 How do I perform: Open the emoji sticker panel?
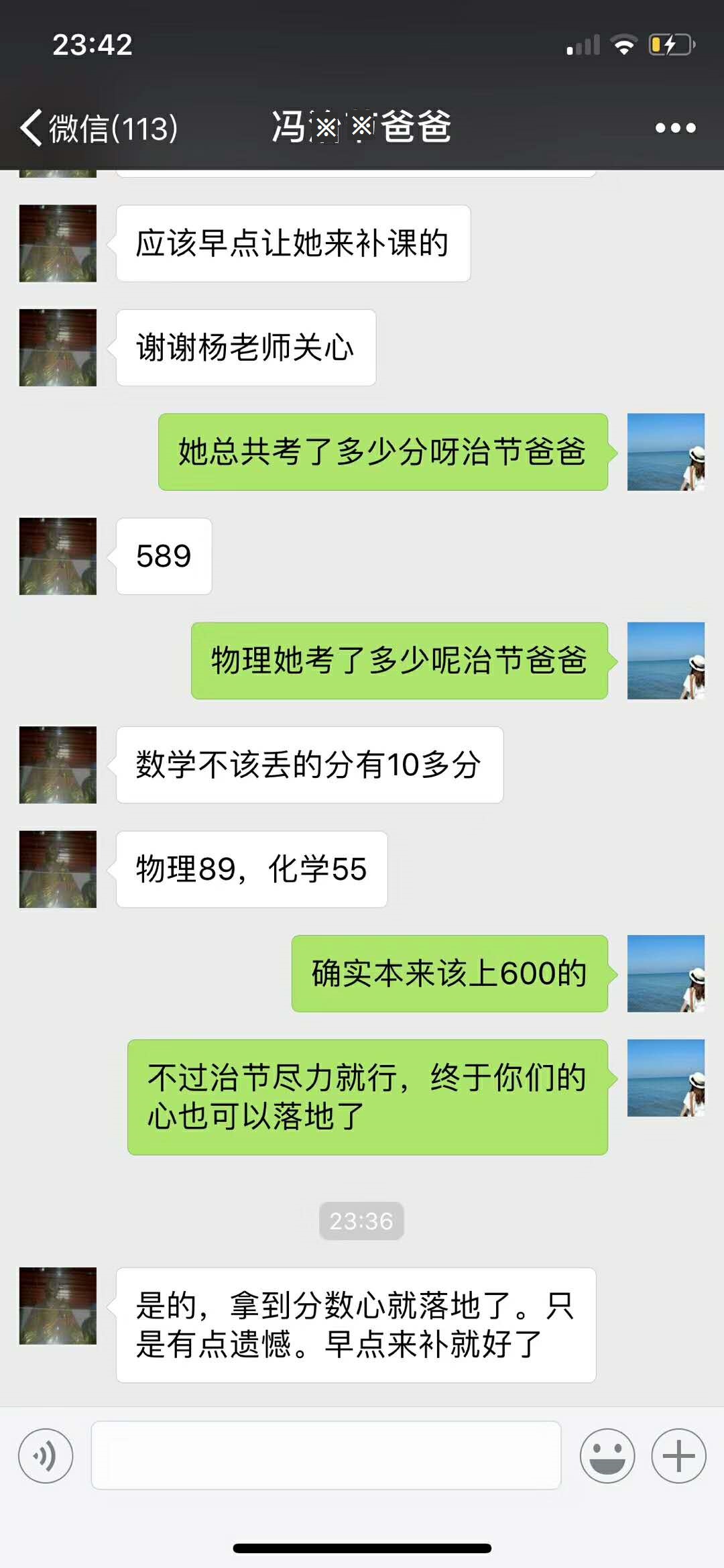pyautogui.click(x=607, y=1455)
